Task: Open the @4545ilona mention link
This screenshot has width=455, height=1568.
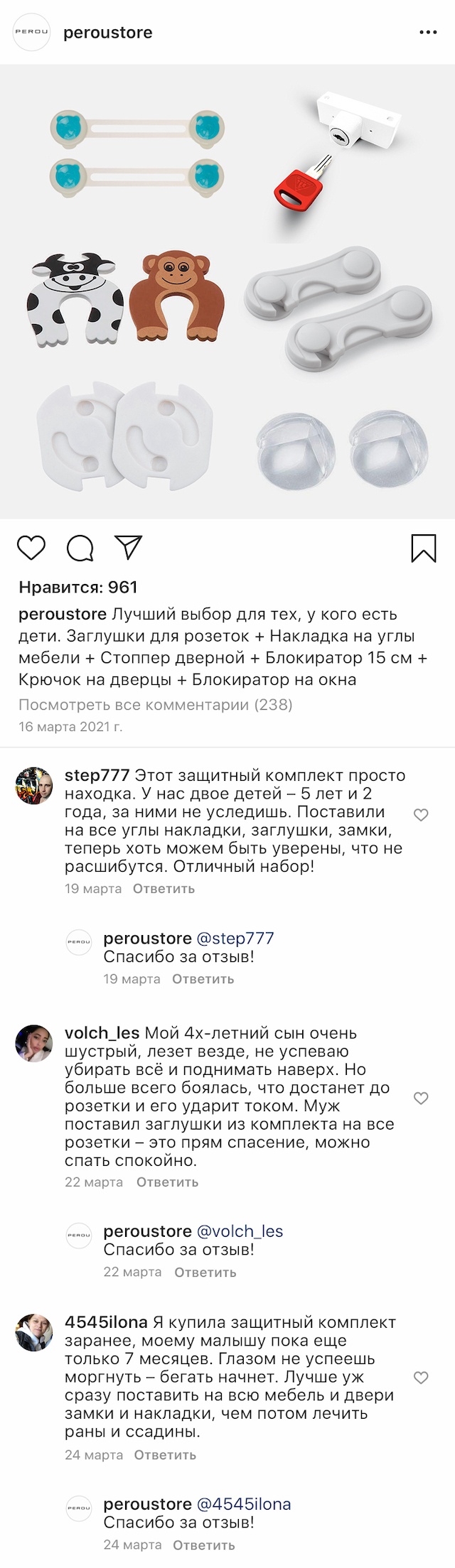Action: click(x=244, y=1505)
